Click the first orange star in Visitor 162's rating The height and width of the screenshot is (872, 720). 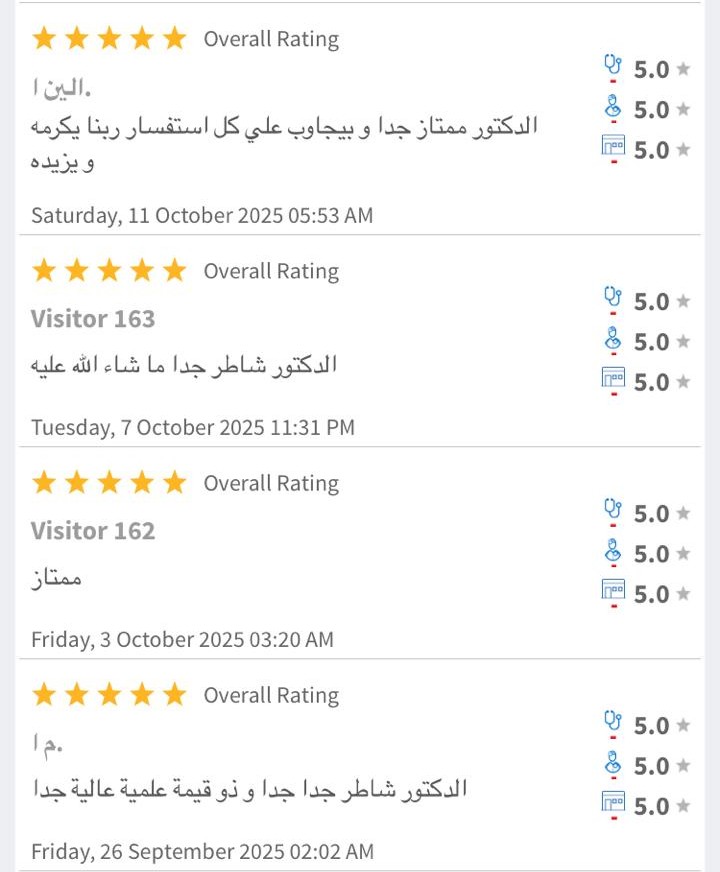(44, 482)
